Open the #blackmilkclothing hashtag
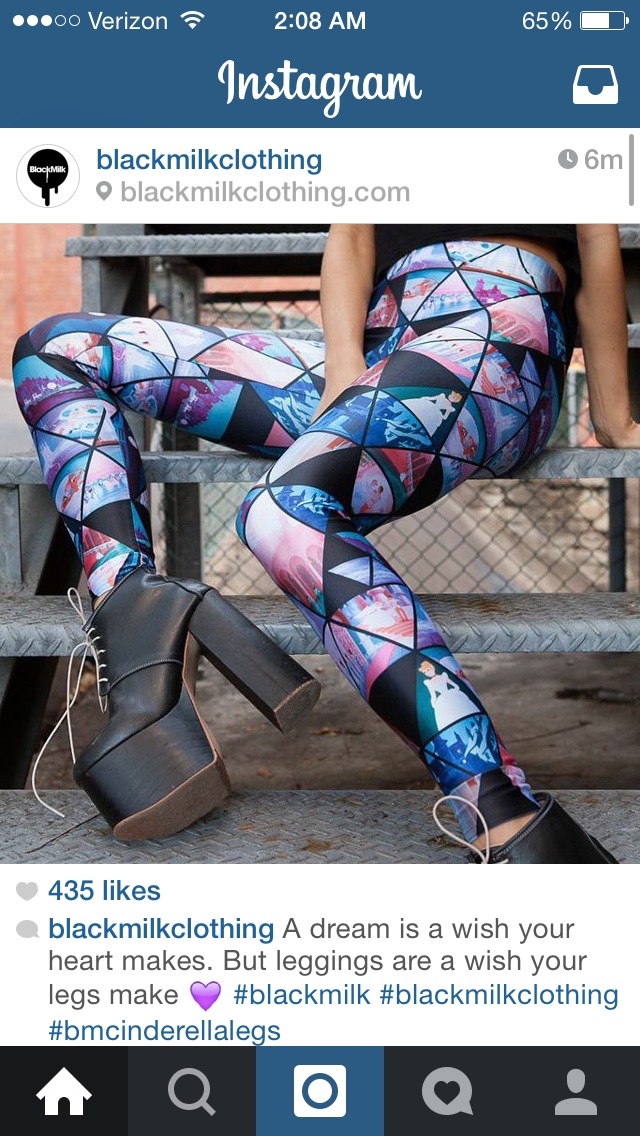The width and height of the screenshot is (640, 1136). (x=498, y=995)
